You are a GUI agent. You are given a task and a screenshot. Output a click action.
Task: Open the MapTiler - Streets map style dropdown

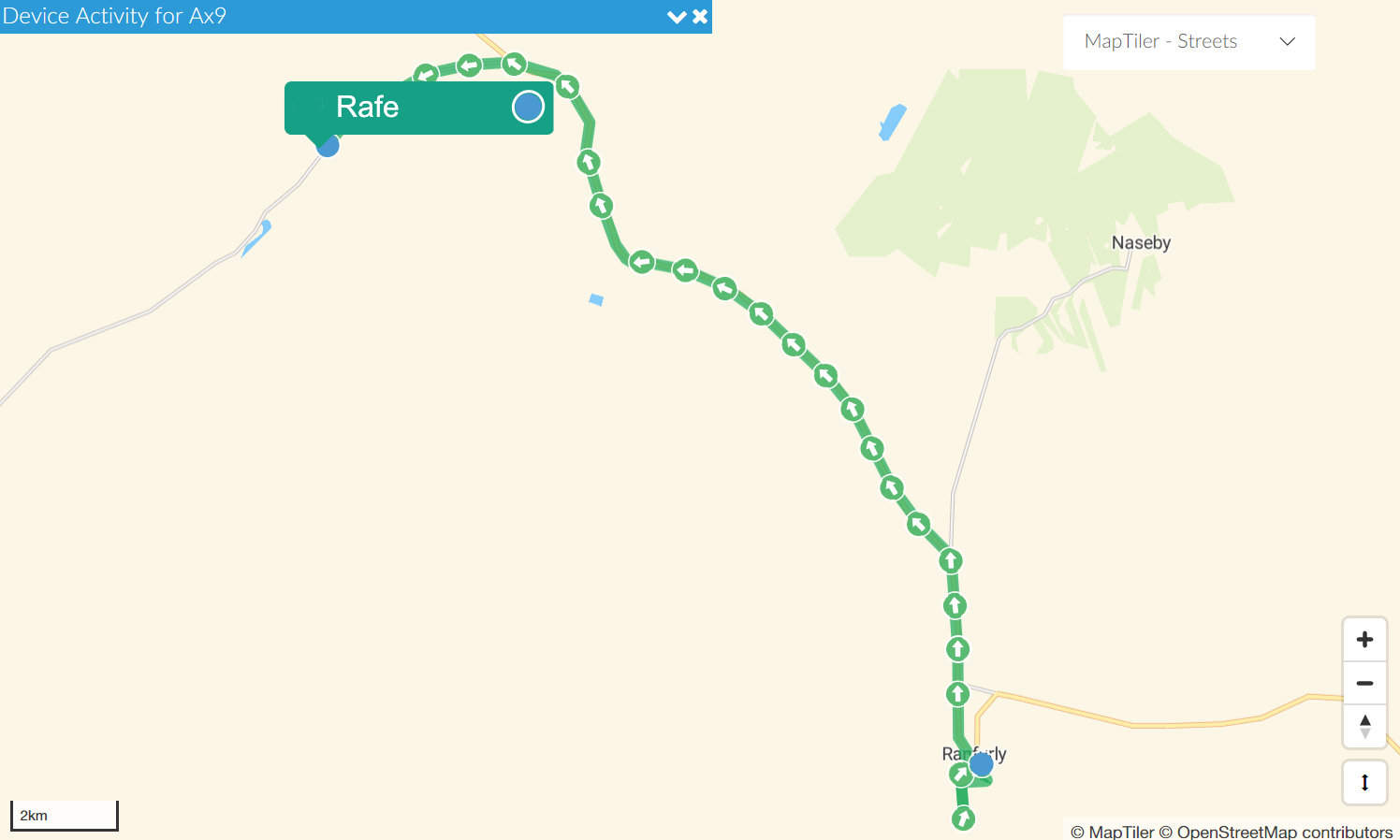(1189, 42)
